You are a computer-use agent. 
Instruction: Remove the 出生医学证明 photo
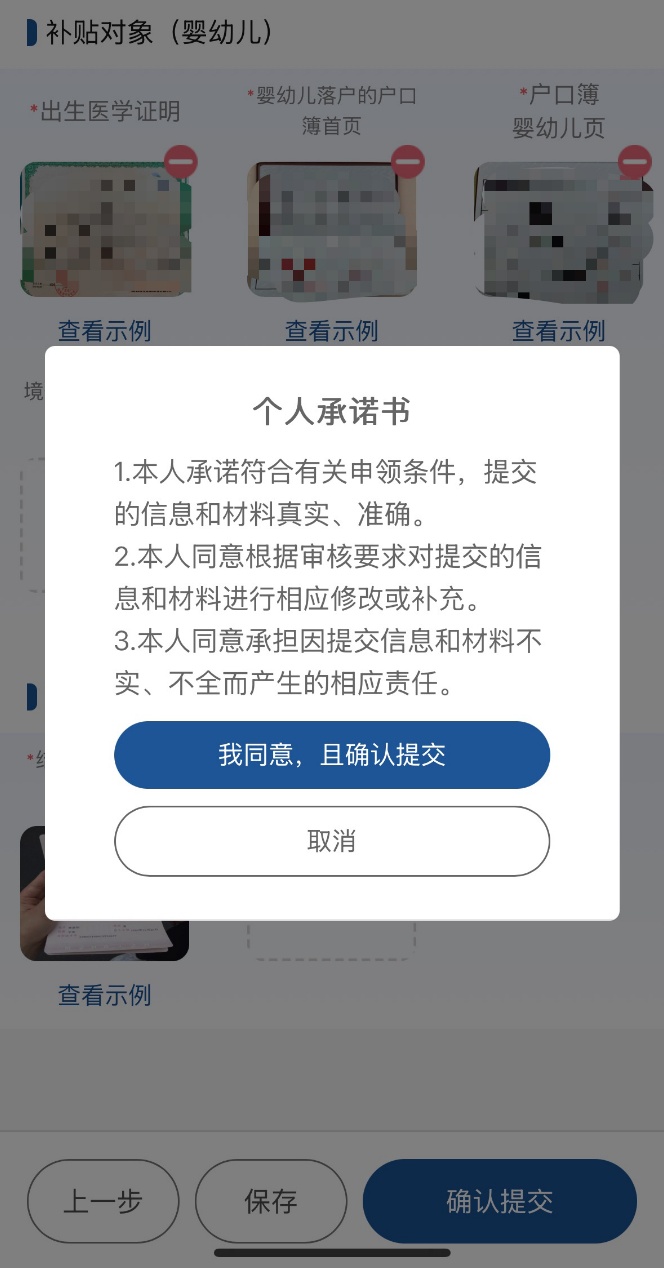(180, 162)
